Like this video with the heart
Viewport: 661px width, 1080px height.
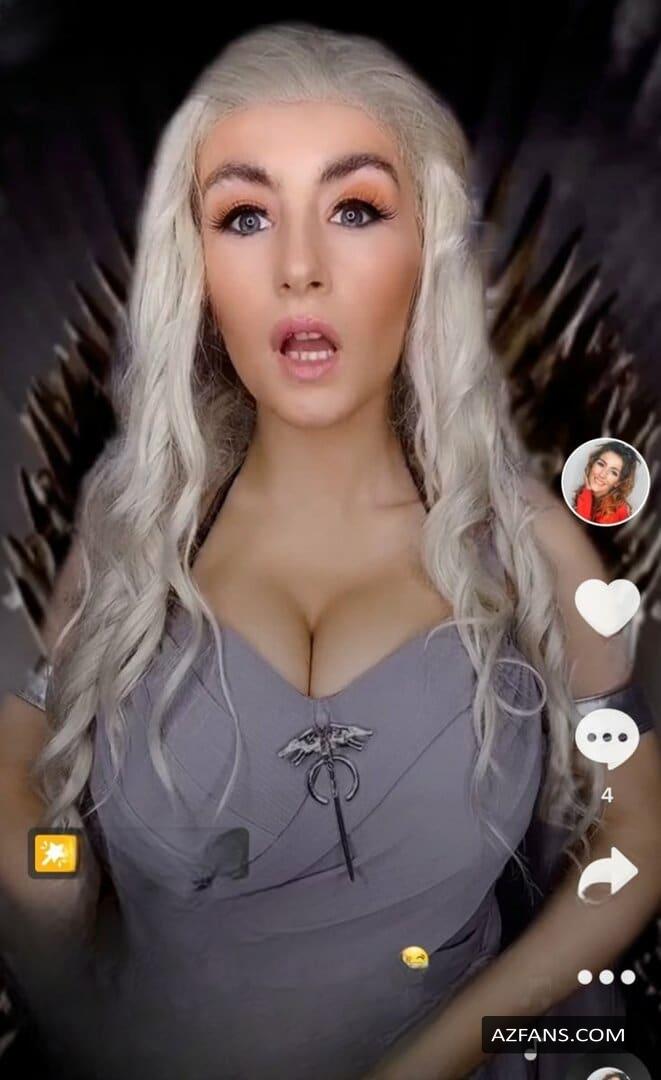607,607
